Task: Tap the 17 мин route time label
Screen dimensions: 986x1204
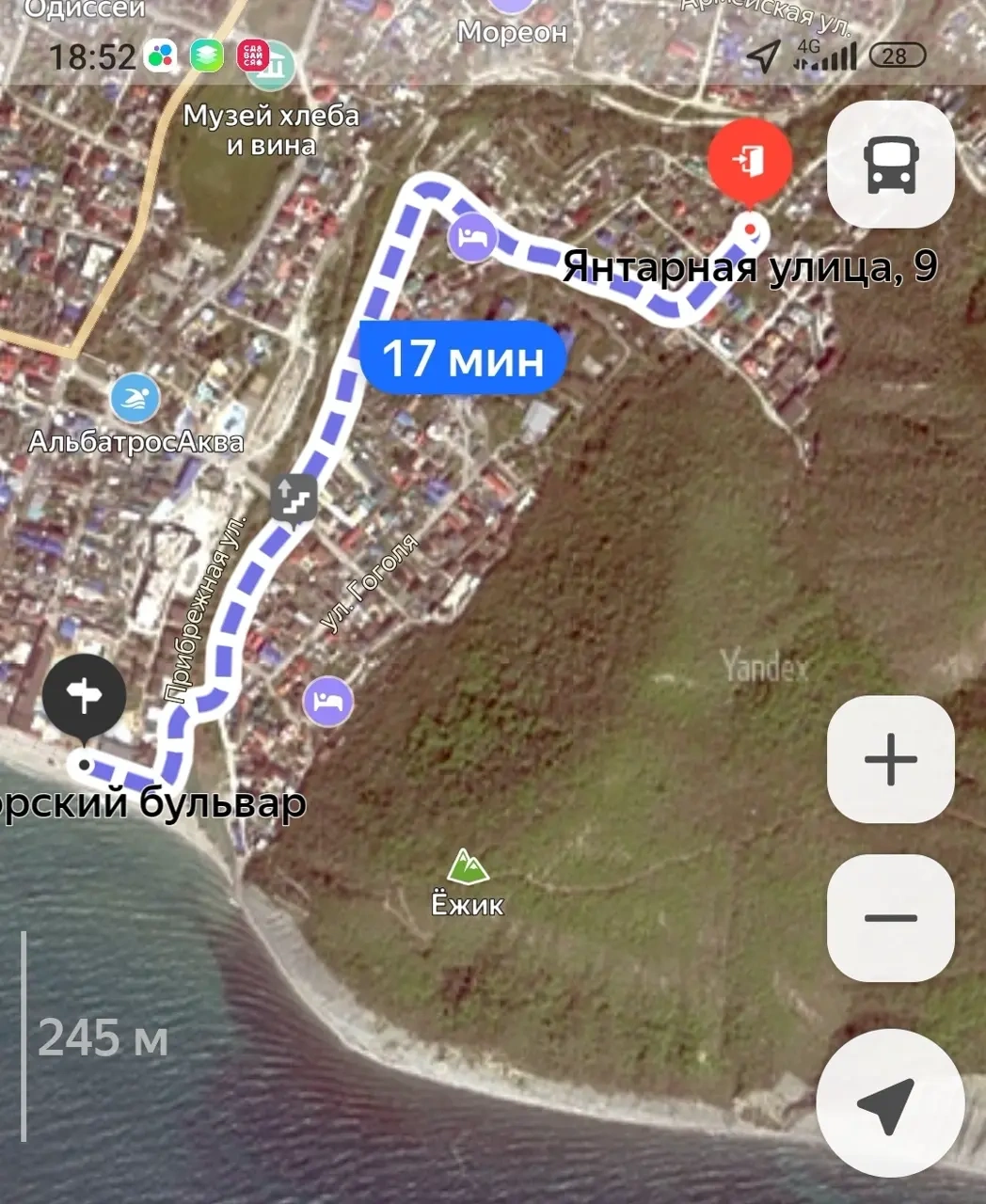Action: point(463,357)
